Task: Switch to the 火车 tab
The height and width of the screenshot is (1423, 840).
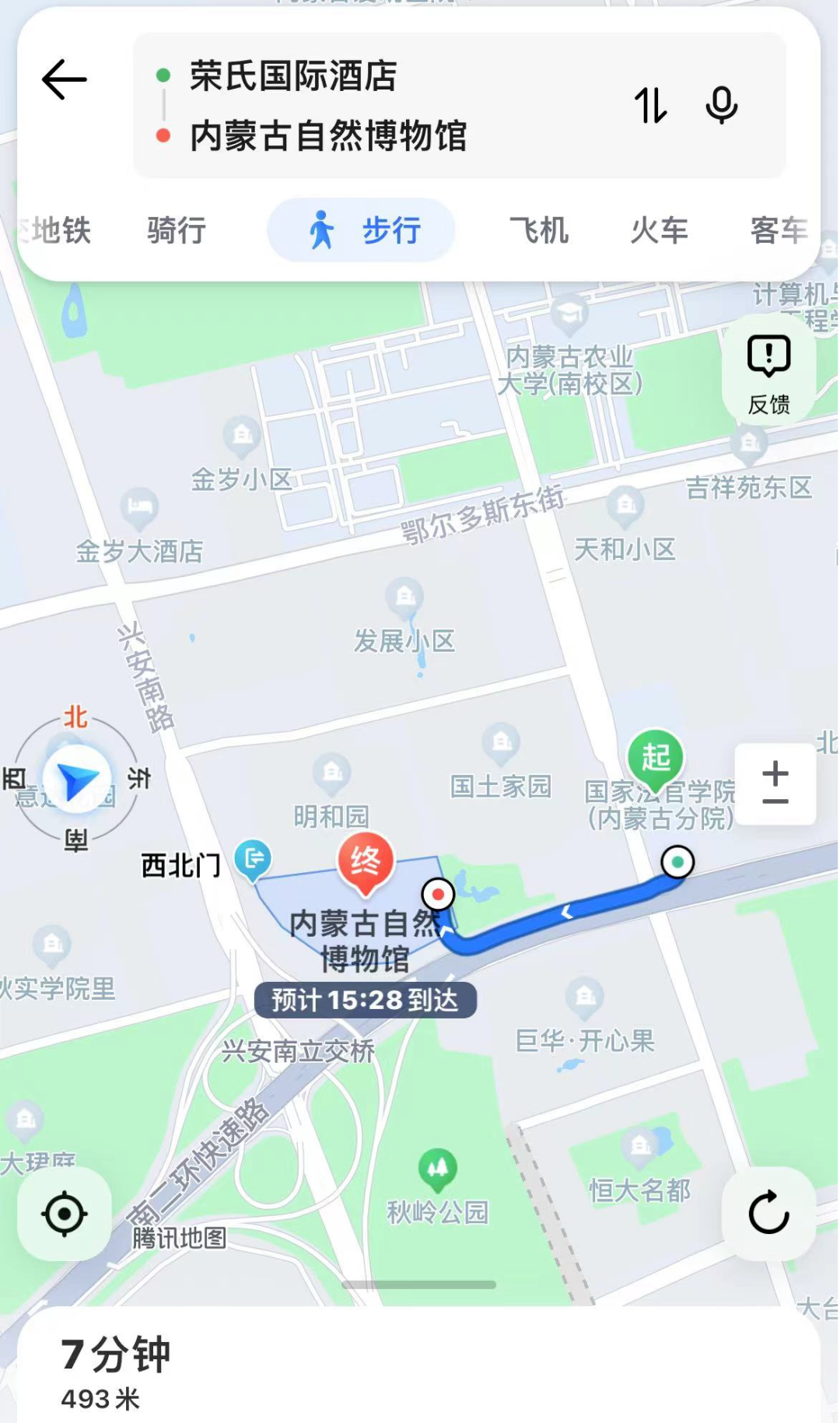Action: click(660, 230)
